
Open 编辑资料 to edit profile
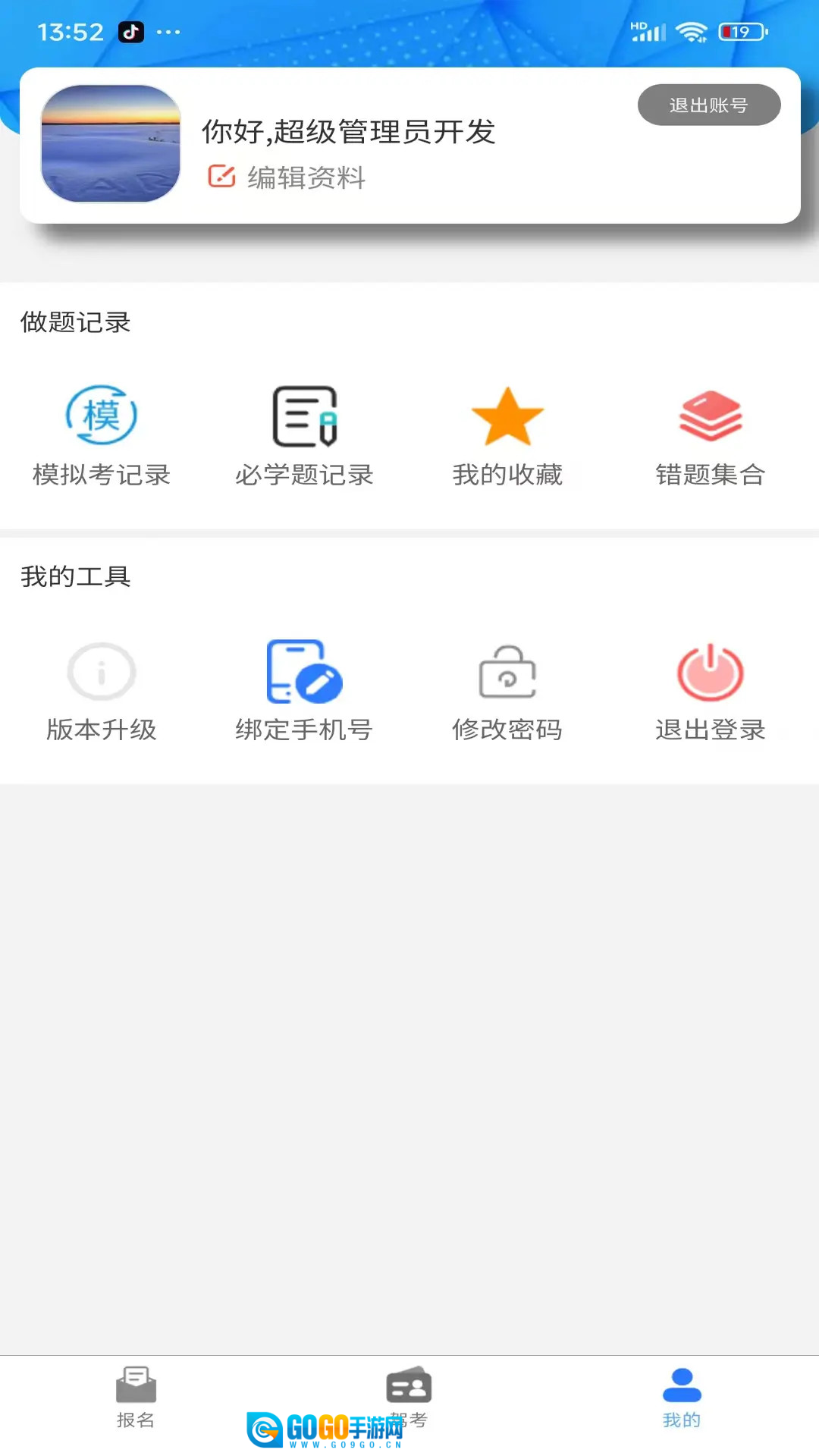[287, 177]
